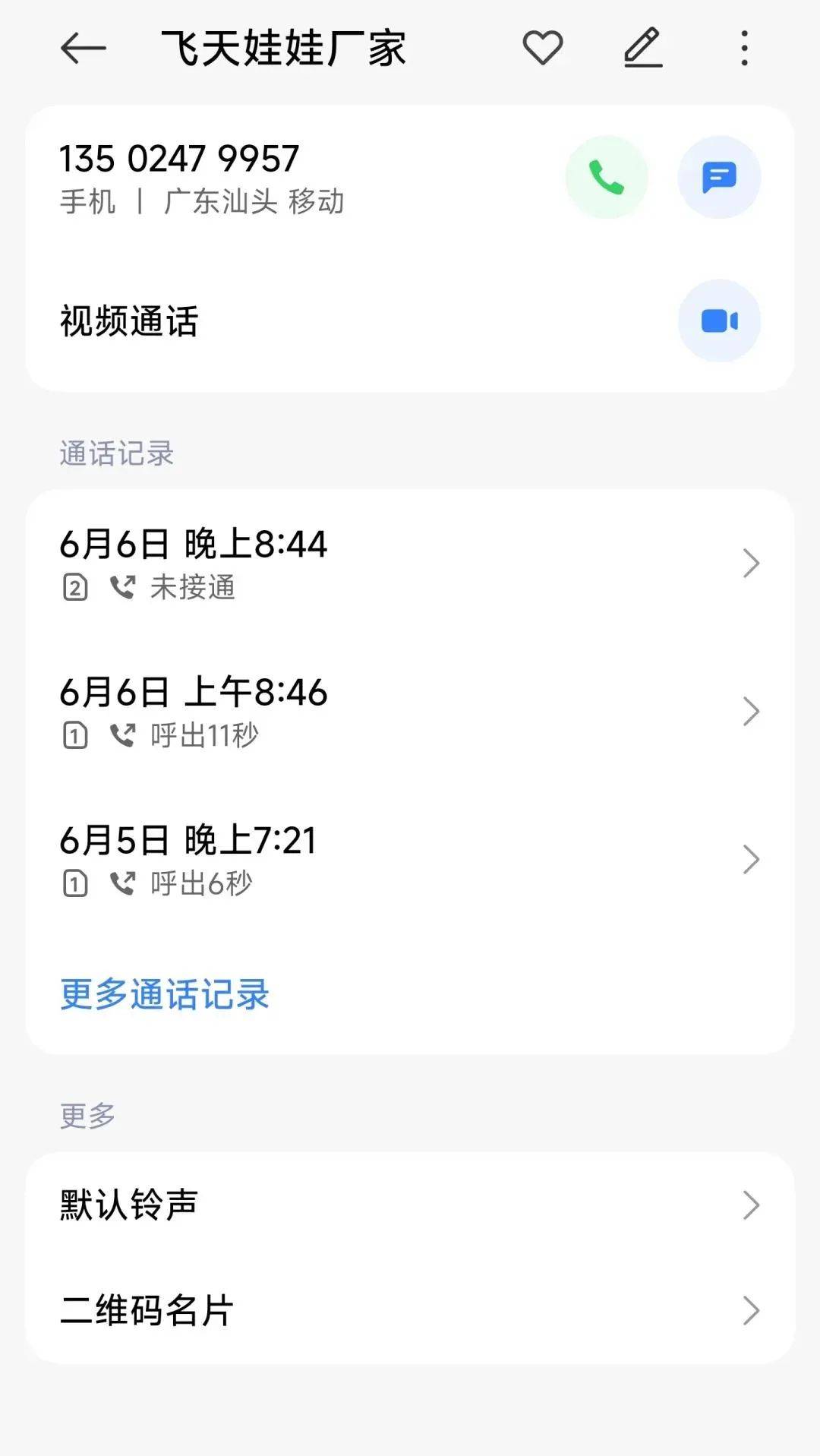
Task: Add this contact to favorites with heart icon
Action: (x=543, y=48)
